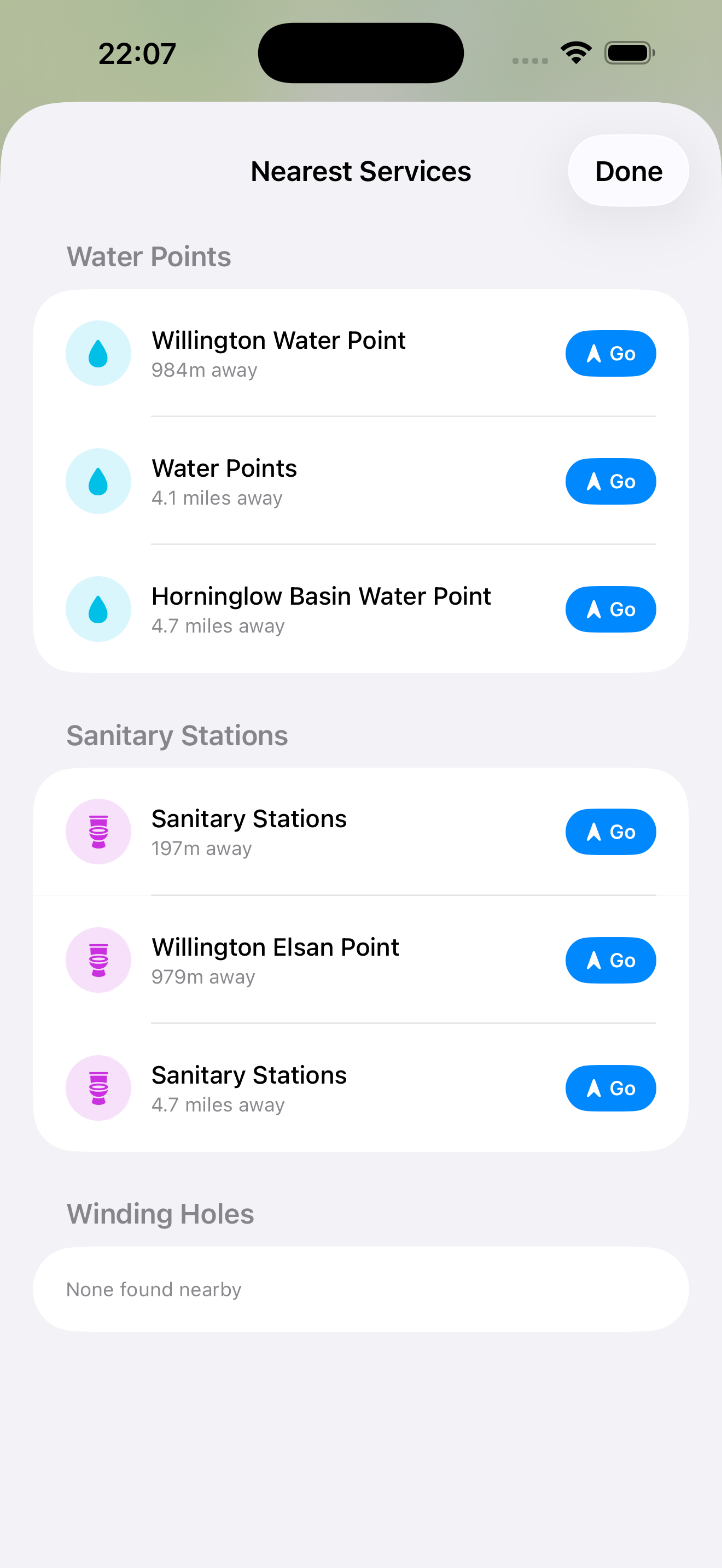
Task: Navigate to Willington Water Point with Go
Action: tap(610, 354)
